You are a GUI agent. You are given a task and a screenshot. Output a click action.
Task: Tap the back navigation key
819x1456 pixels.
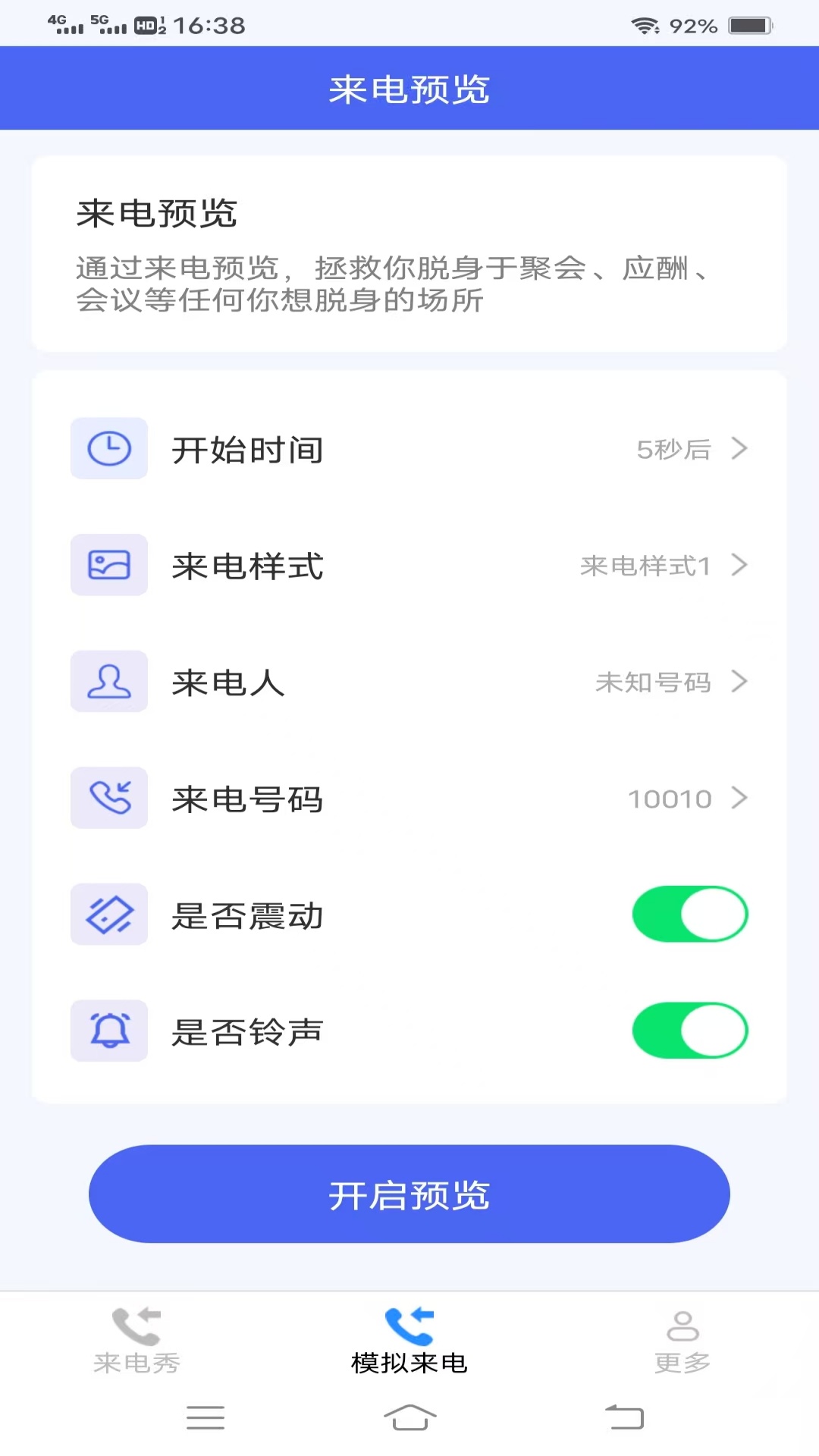tap(622, 1417)
